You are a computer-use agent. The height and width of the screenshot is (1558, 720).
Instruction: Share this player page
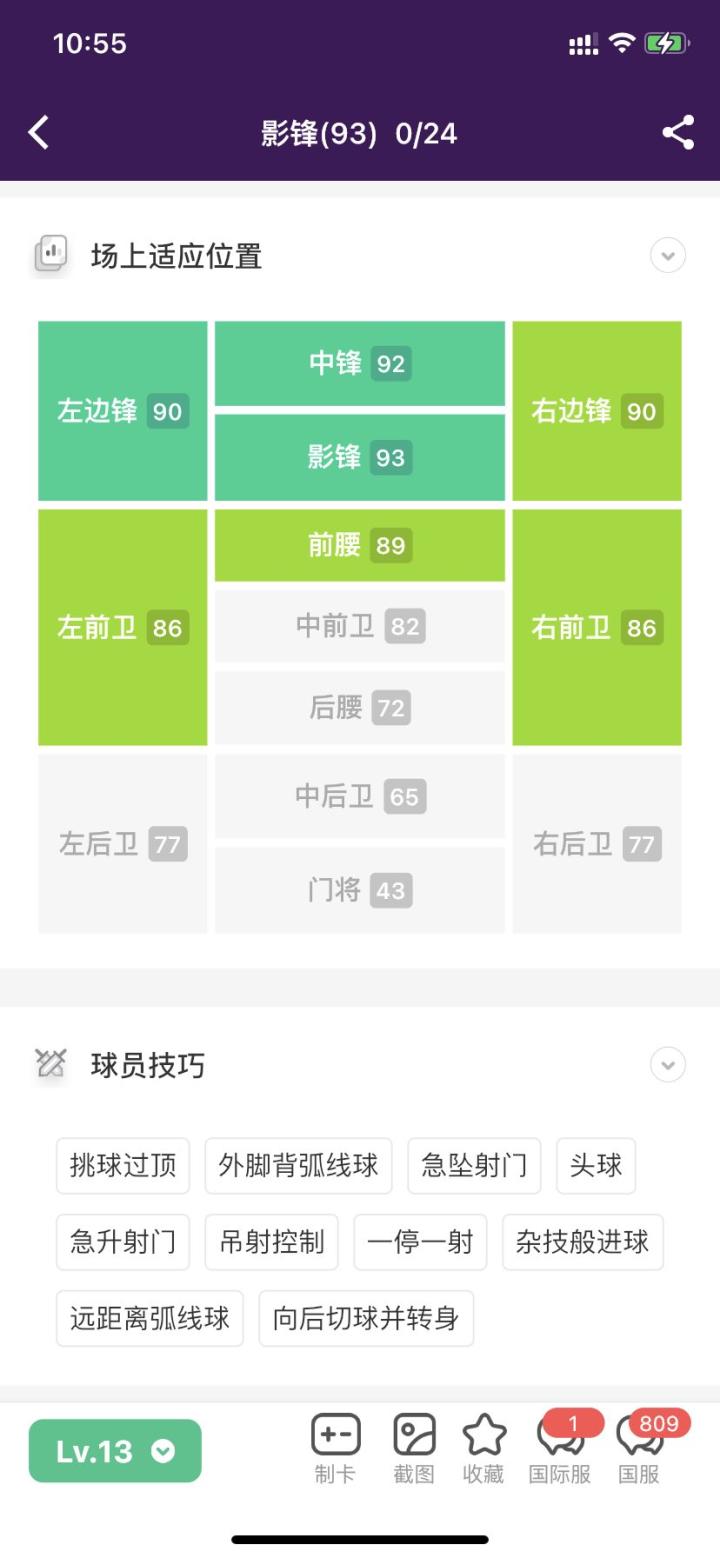coord(678,132)
